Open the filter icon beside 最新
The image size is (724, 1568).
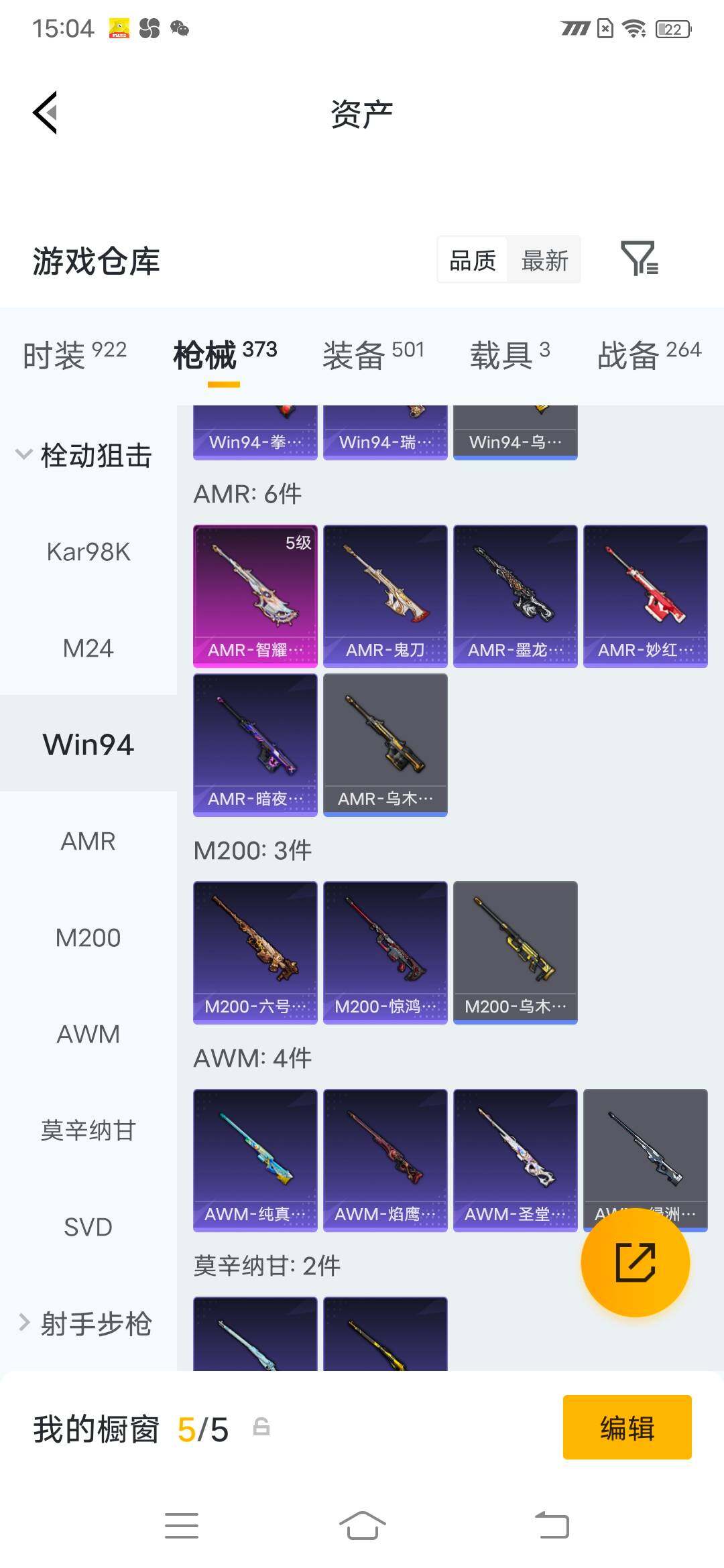[x=640, y=259]
